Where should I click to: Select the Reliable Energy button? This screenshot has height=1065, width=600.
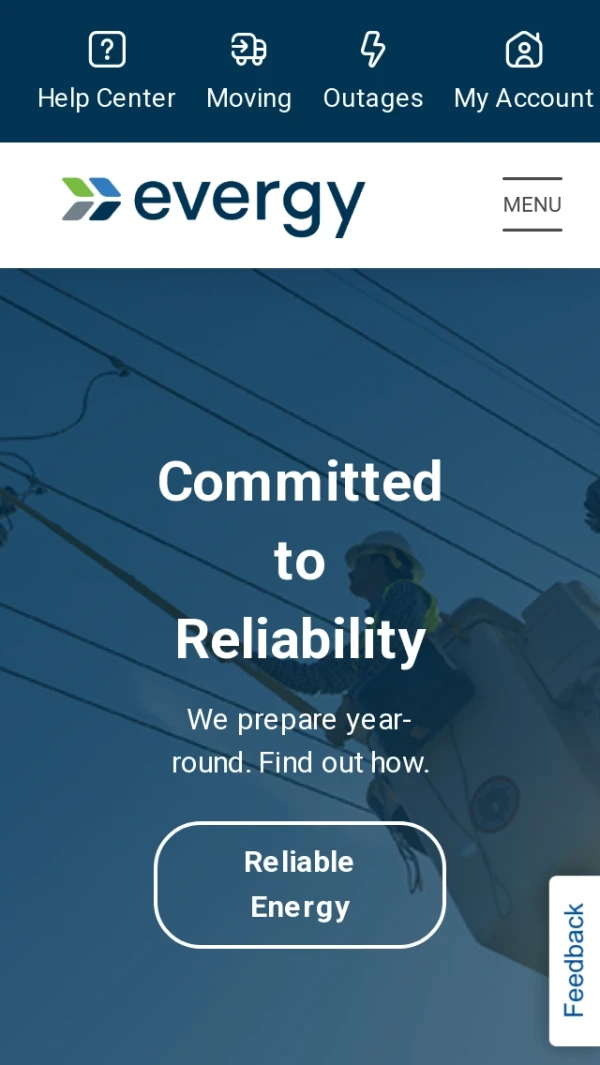(300, 884)
